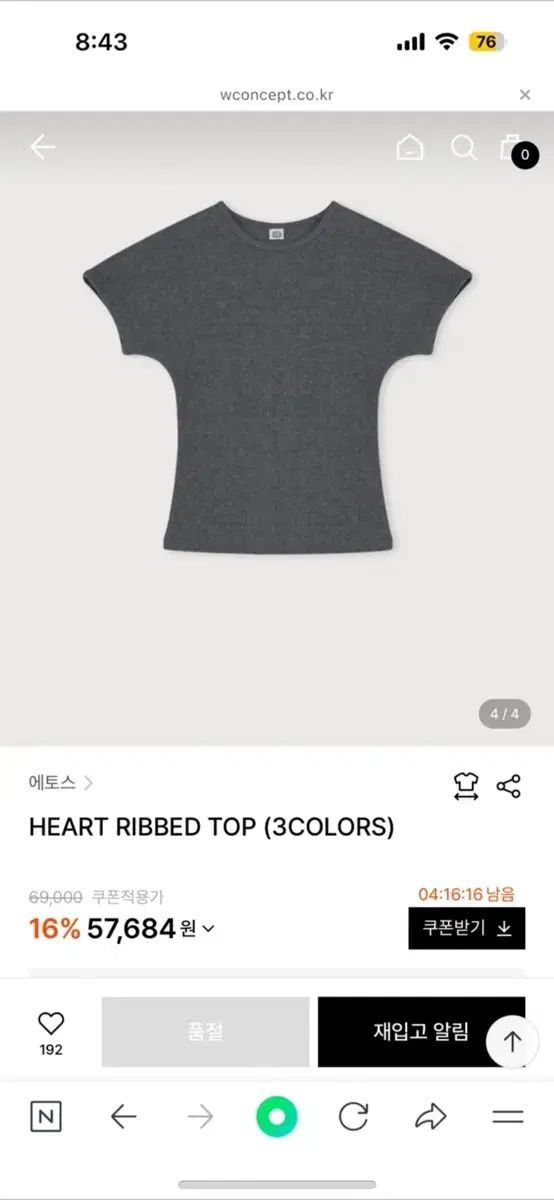Open the browser hamburger menu
This screenshot has width=554, height=1200.
tap(508, 1117)
